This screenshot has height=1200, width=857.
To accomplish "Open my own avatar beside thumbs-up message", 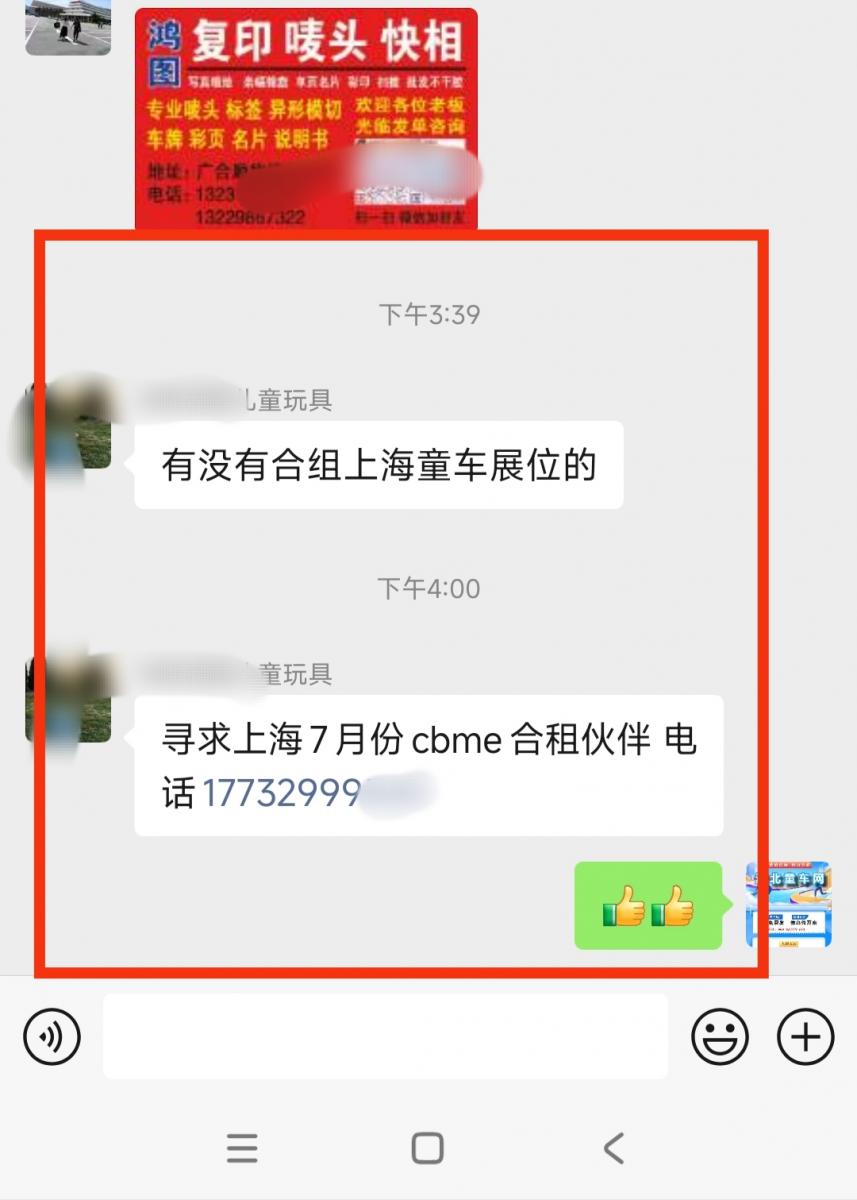I will click(x=788, y=904).
